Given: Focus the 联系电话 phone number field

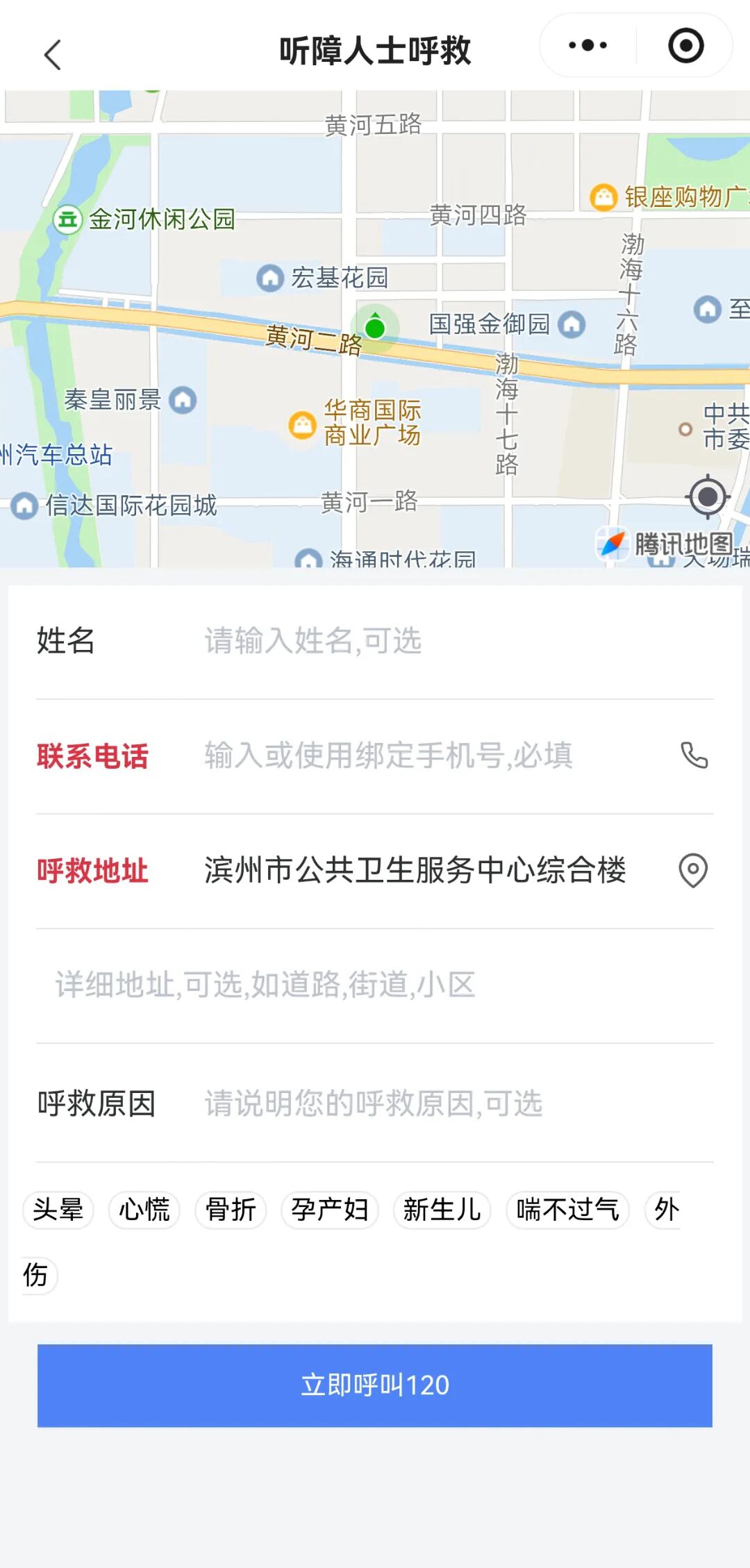Looking at the screenshot, I should point(431,756).
